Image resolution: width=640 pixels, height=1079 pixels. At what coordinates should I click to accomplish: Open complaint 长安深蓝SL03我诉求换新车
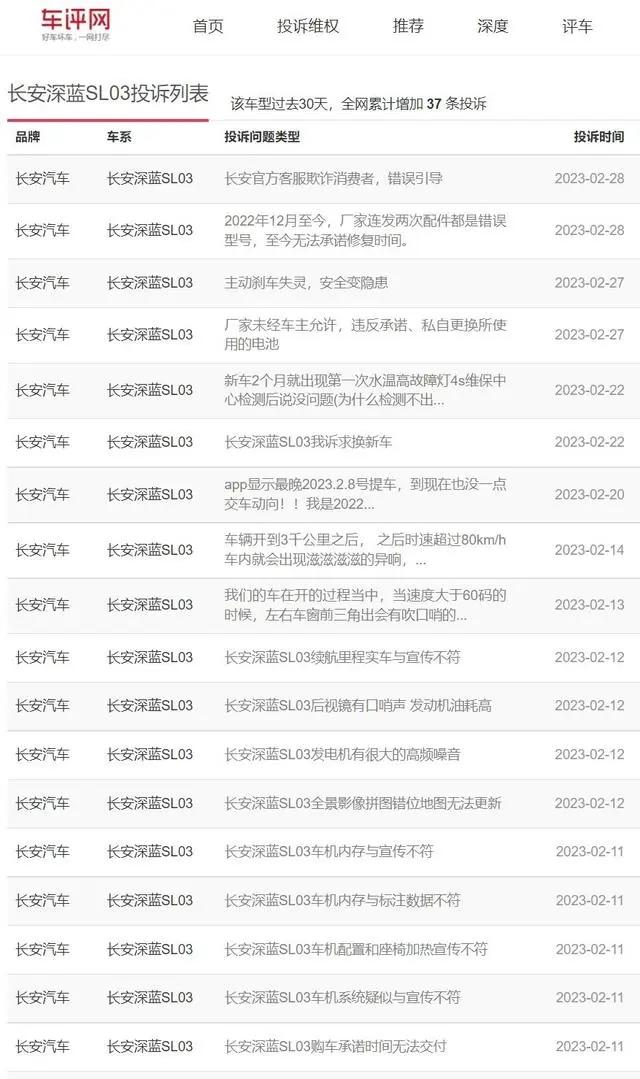308,442
